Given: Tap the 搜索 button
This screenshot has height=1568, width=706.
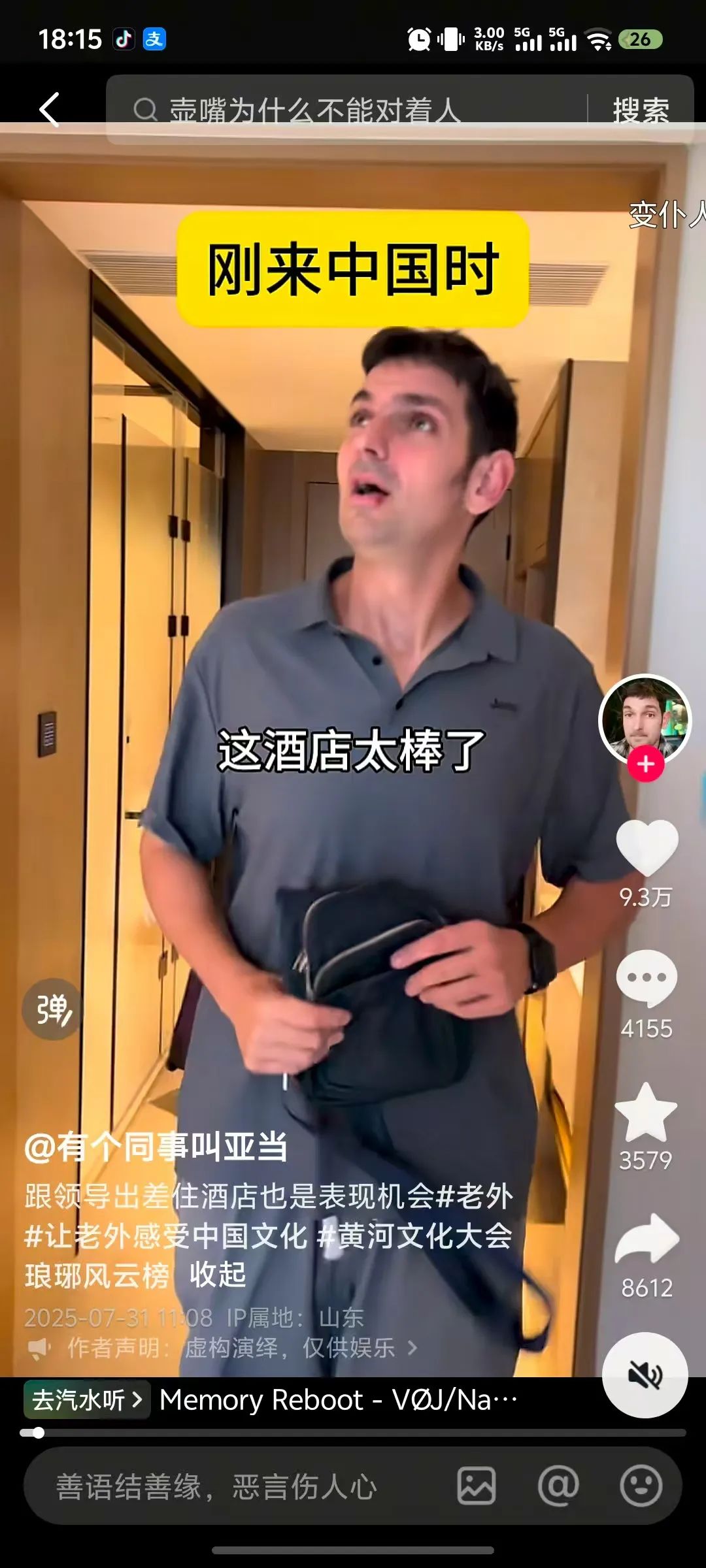Looking at the screenshot, I should 641,109.
